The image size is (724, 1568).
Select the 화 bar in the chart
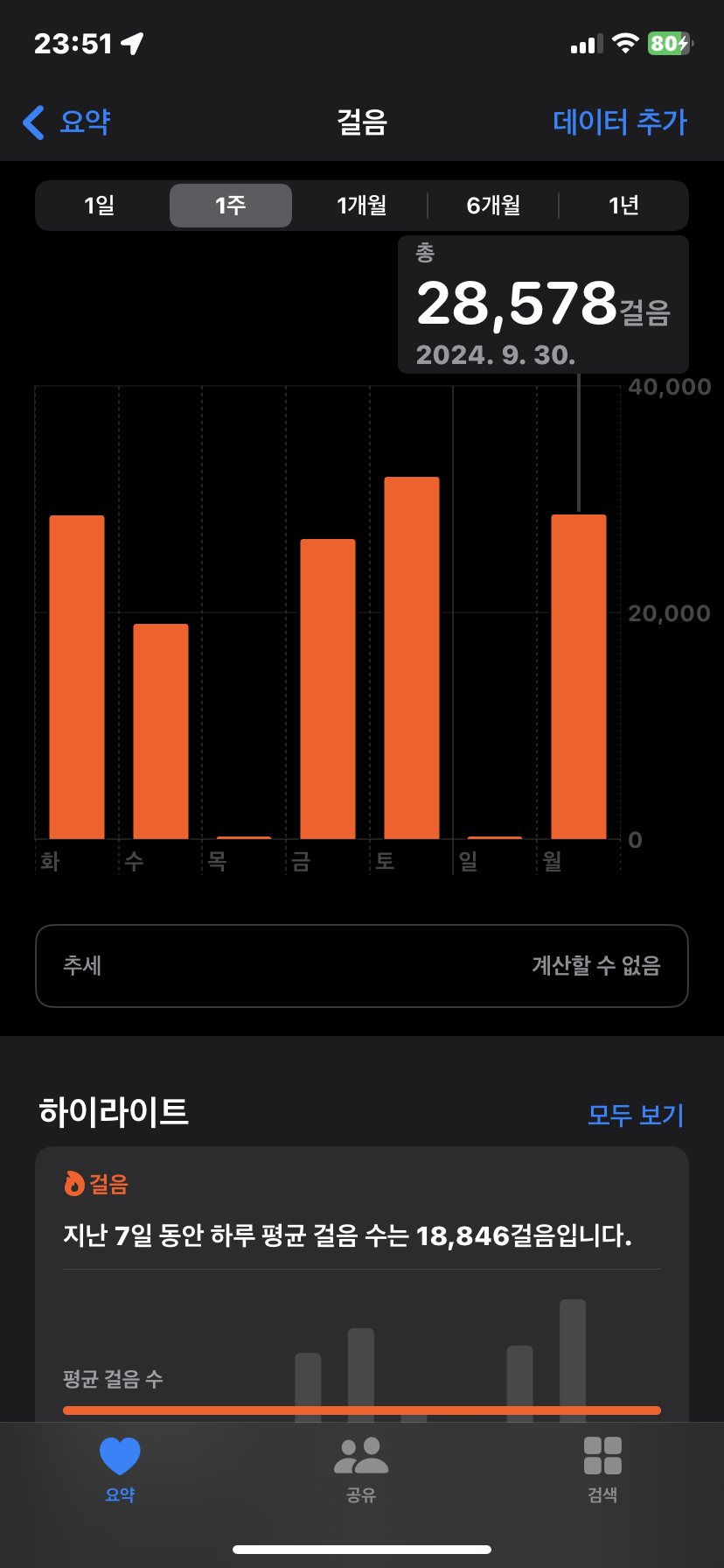coord(77,677)
